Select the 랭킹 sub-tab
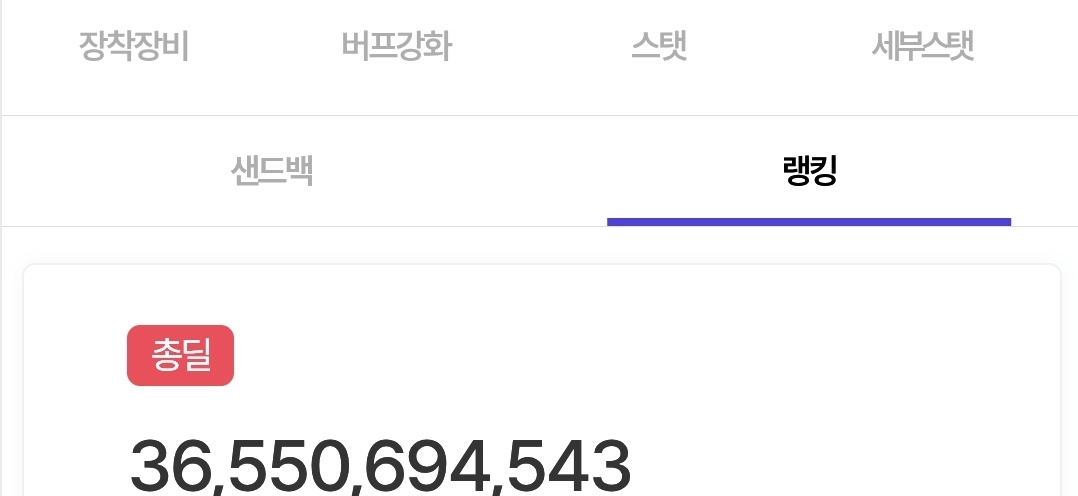Viewport: 1078px width, 496px height. point(809,171)
